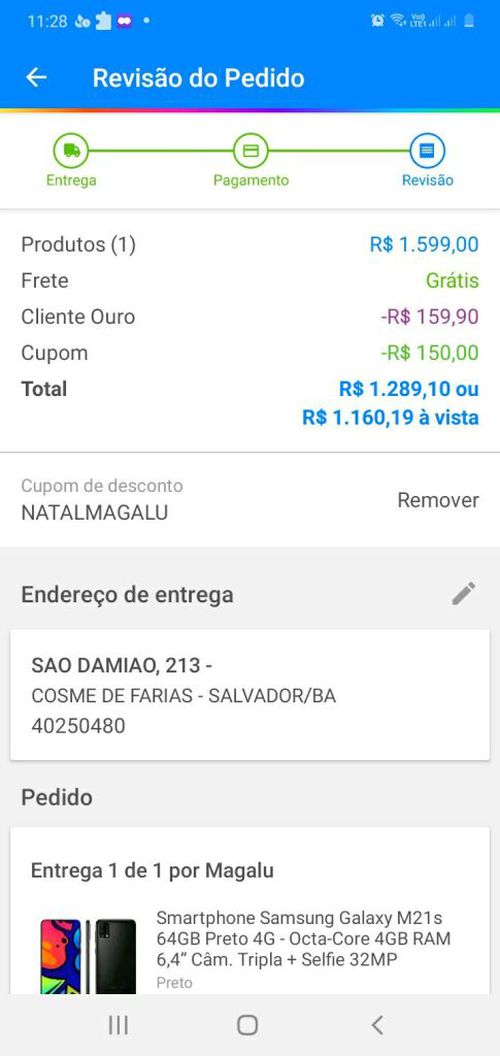Image resolution: width=500 pixels, height=1056 pixels.
Task: Open the system recent apps view
Action: [119, 1025]
